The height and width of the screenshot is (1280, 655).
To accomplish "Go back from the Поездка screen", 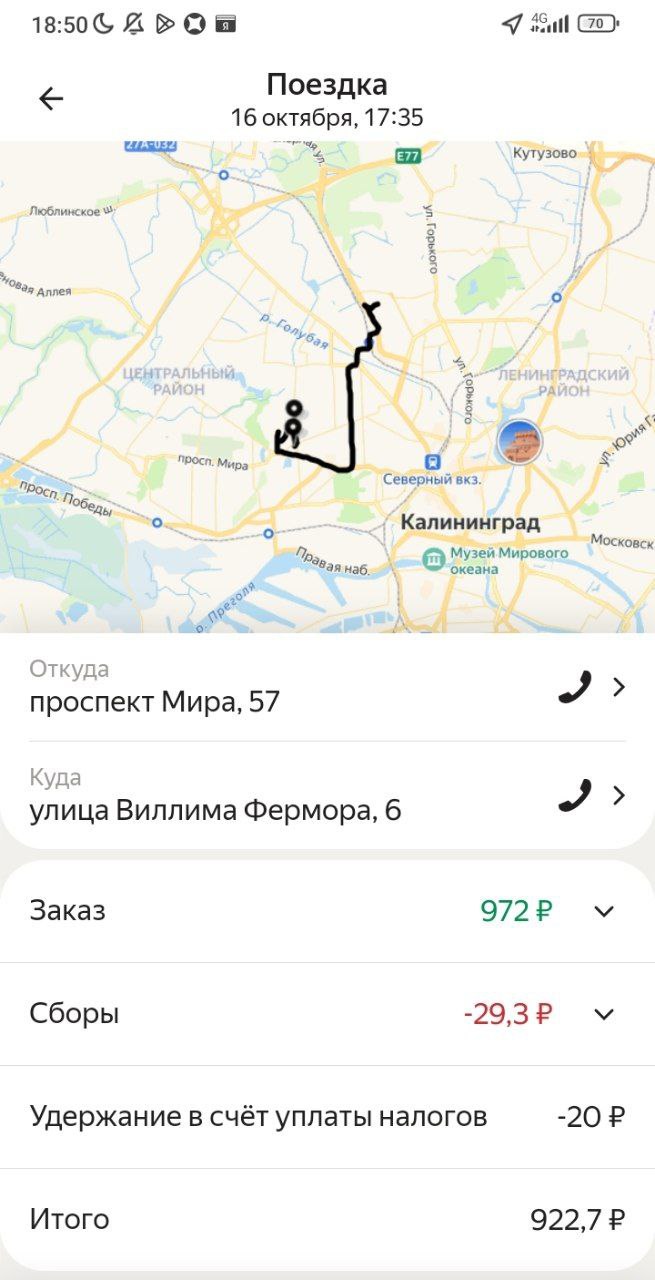I will pos(50,98).
